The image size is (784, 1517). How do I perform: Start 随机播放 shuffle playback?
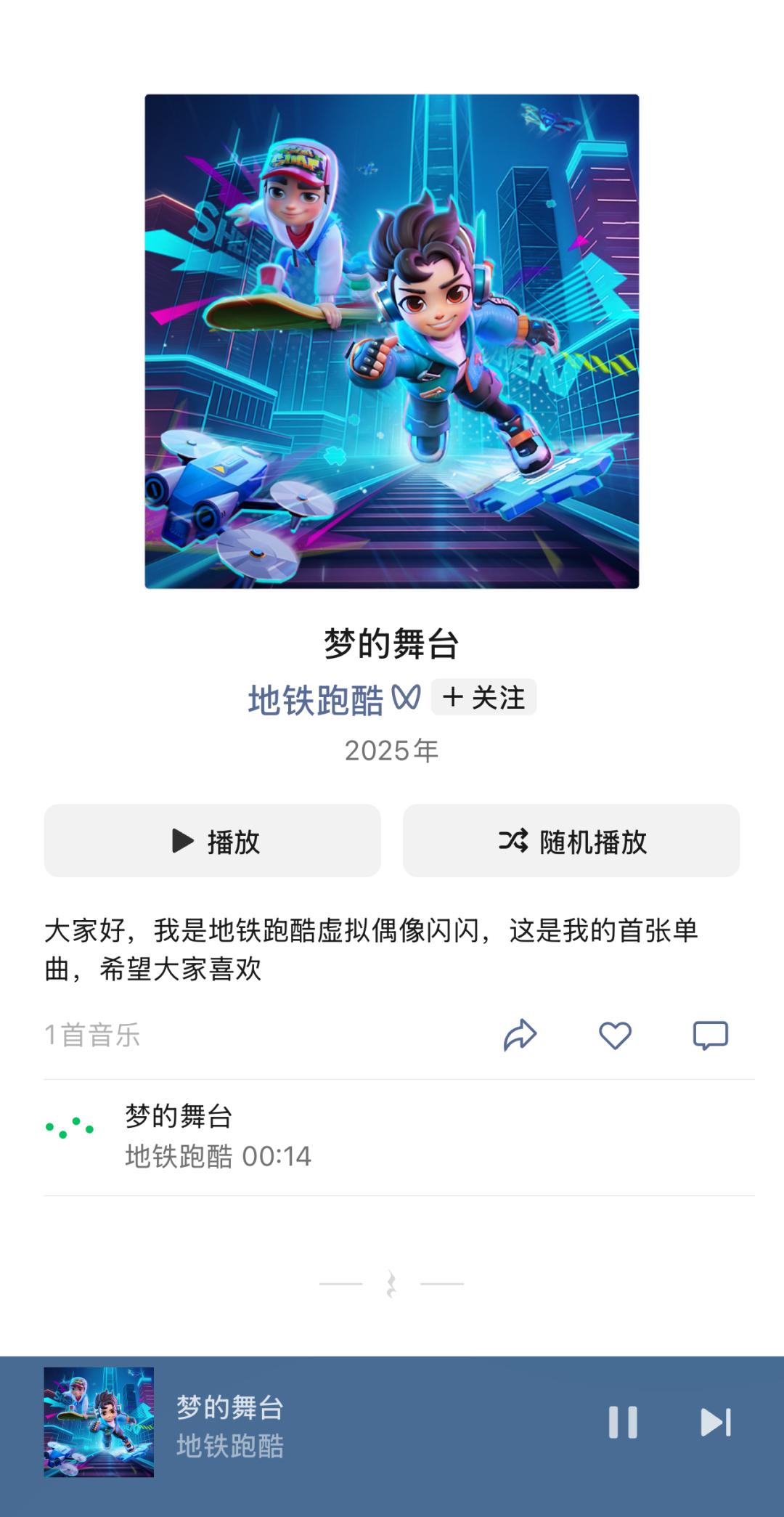(x=571, y=840)
